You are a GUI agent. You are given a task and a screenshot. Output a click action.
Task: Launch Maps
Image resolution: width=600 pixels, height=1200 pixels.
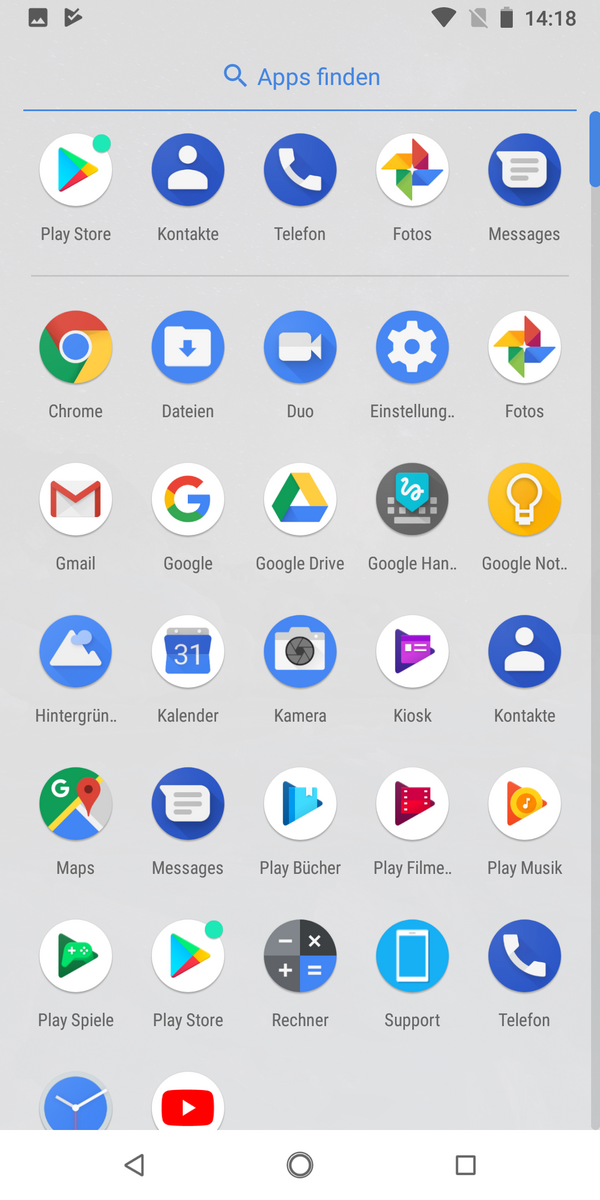76,804
